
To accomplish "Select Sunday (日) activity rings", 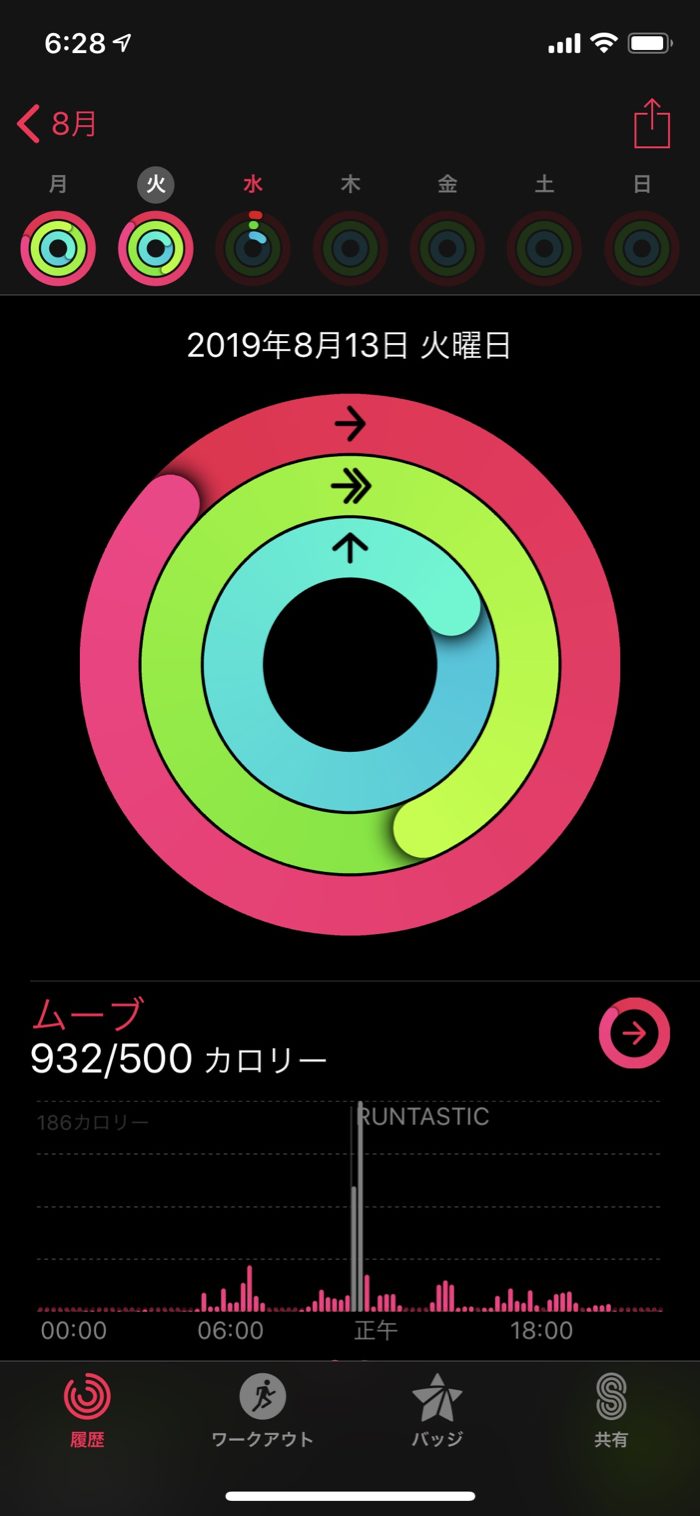I will tap(642, 248).
